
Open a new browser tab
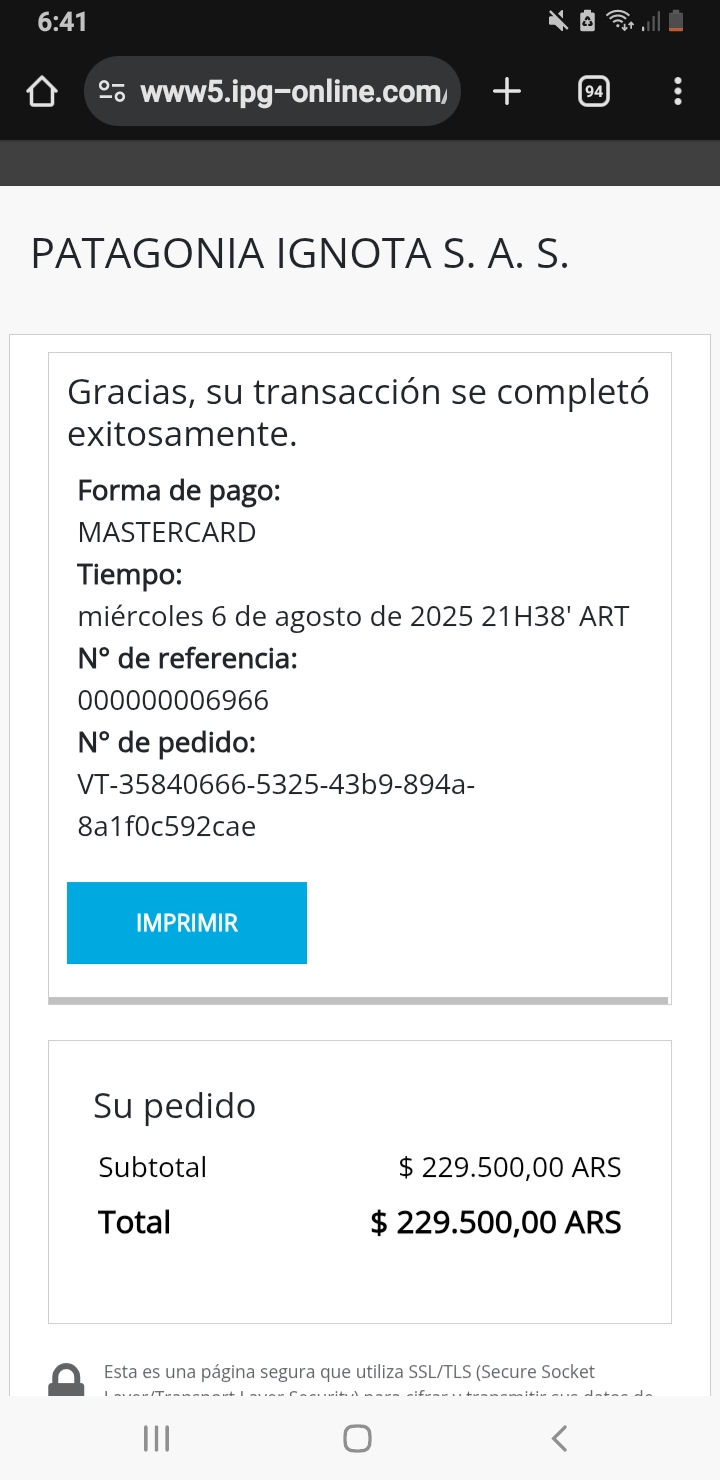507,92
